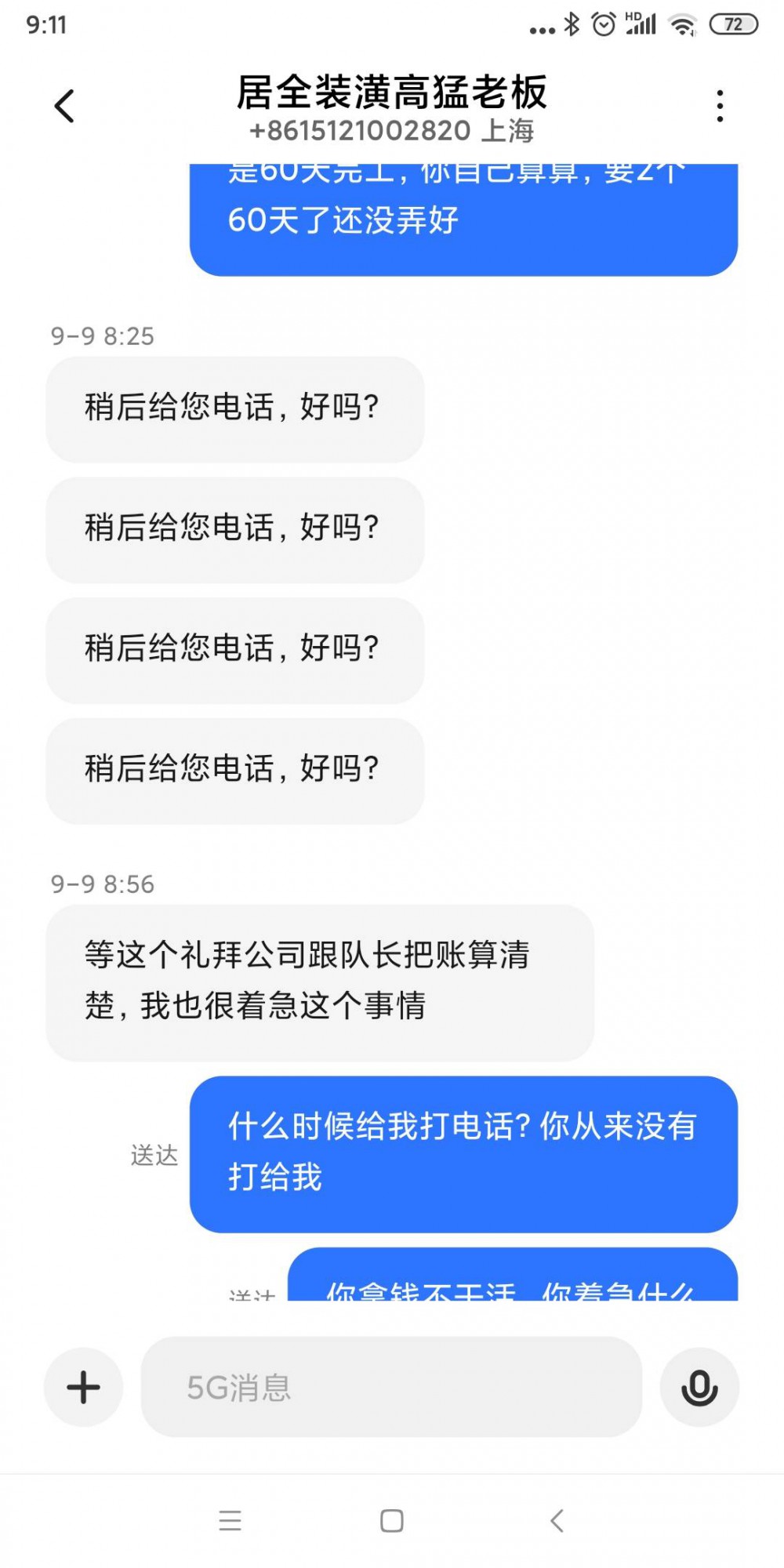Focus the 5G消息 text input field
The image size is (784, 1568).
click(390, 1387)
